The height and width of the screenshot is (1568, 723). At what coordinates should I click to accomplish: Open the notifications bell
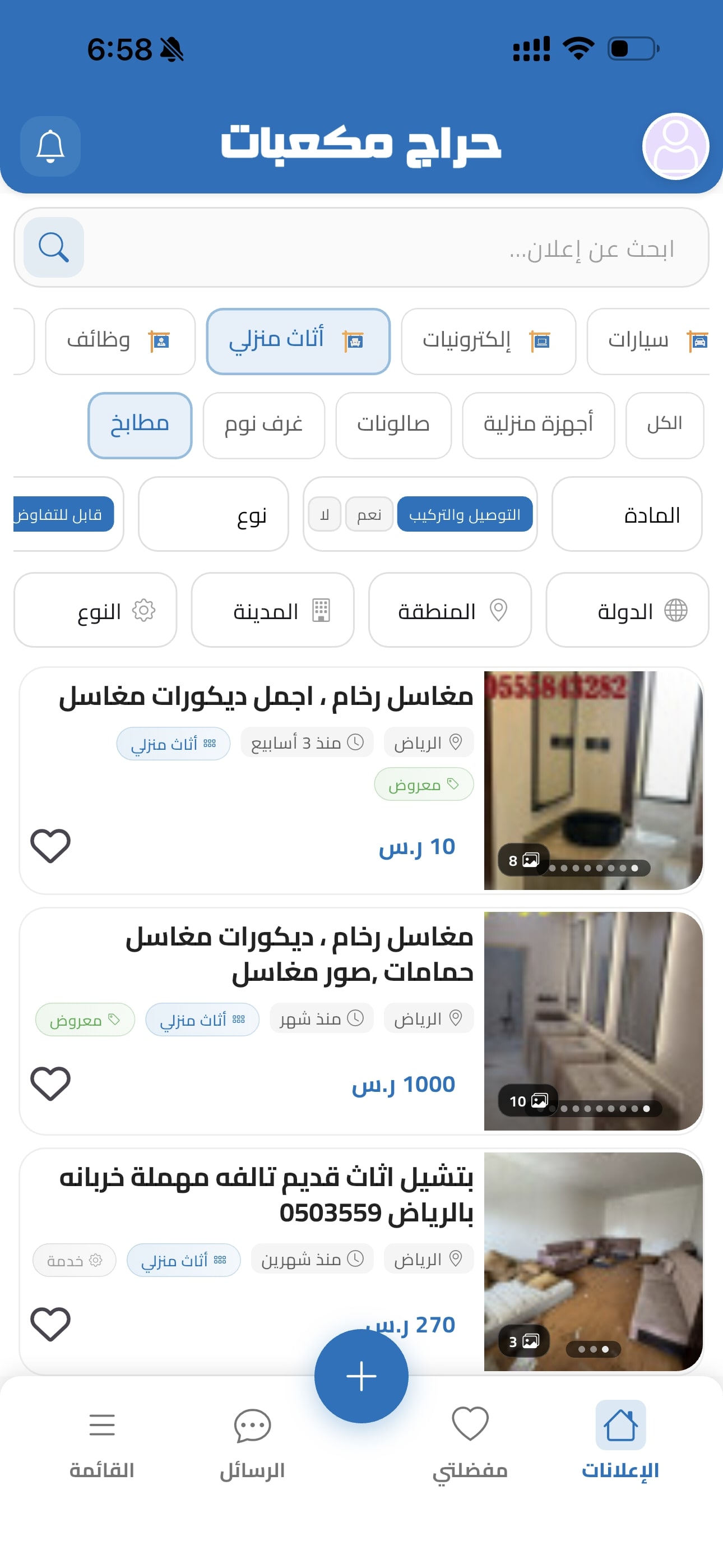coord(50,146)
